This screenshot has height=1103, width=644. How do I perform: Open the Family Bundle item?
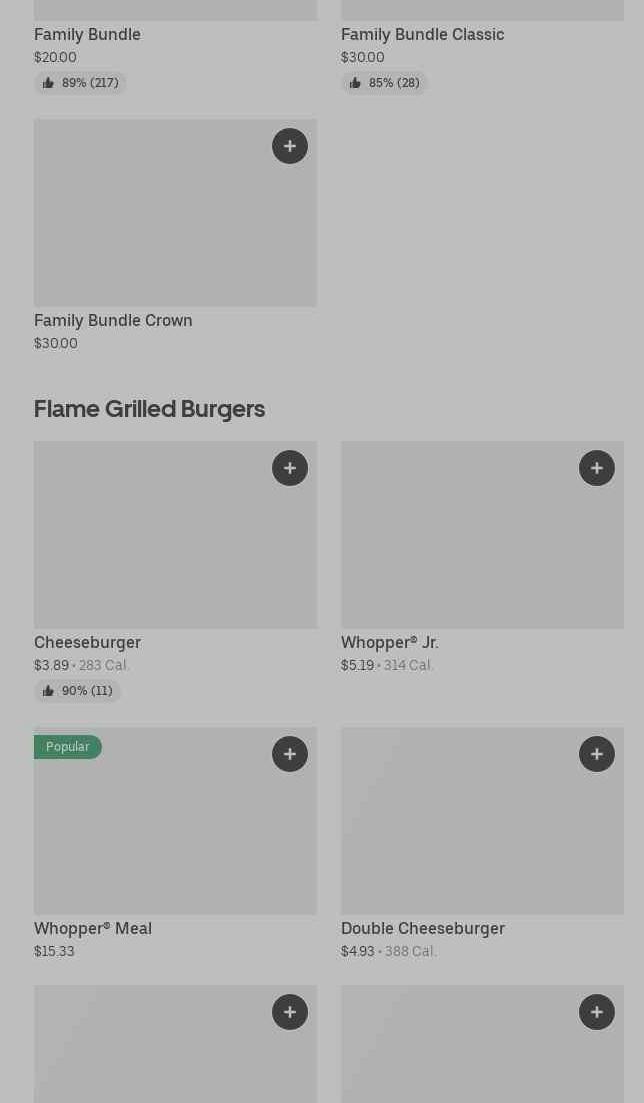click(175, 48)
